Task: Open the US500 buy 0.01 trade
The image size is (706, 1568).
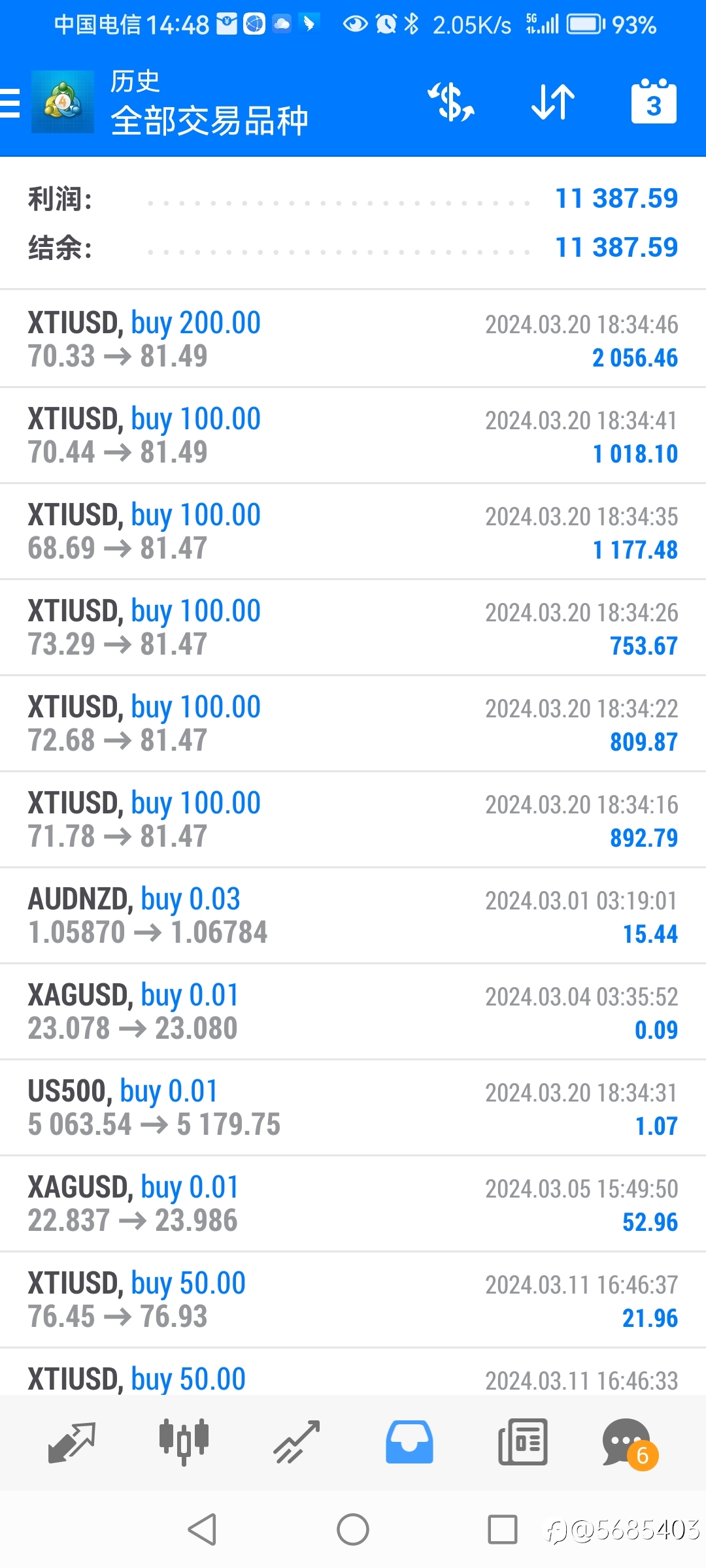Action: tap(353, 1108)
